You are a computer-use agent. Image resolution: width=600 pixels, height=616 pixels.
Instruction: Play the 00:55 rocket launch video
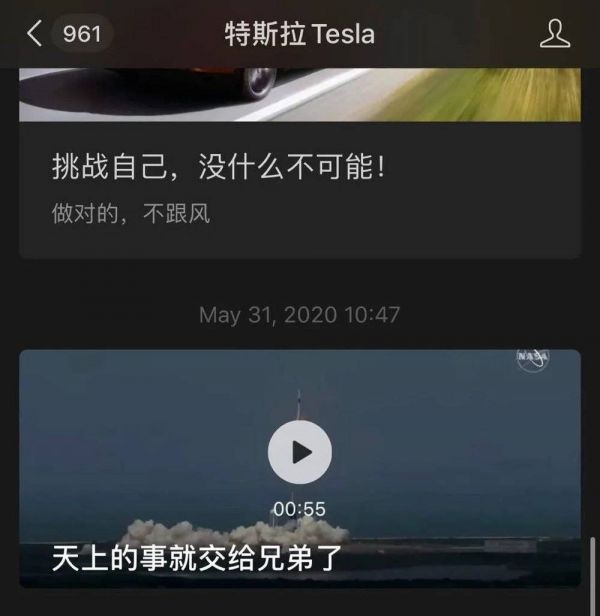[299, 453]
